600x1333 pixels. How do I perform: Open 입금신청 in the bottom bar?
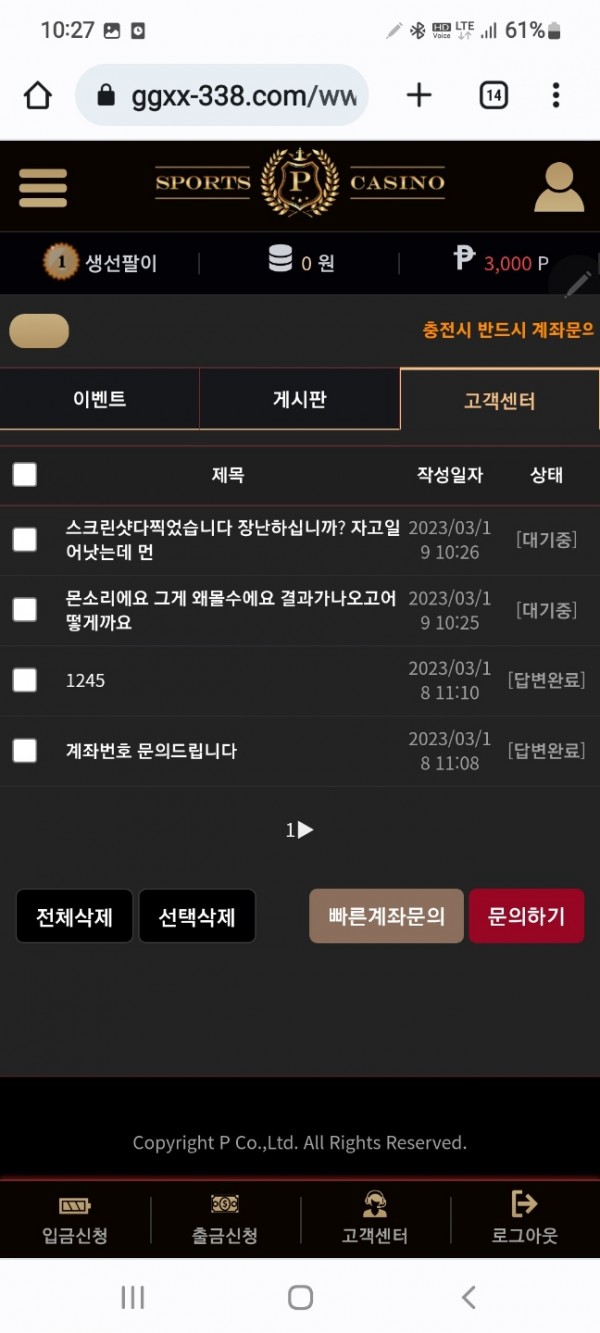tap(75, 1220)
